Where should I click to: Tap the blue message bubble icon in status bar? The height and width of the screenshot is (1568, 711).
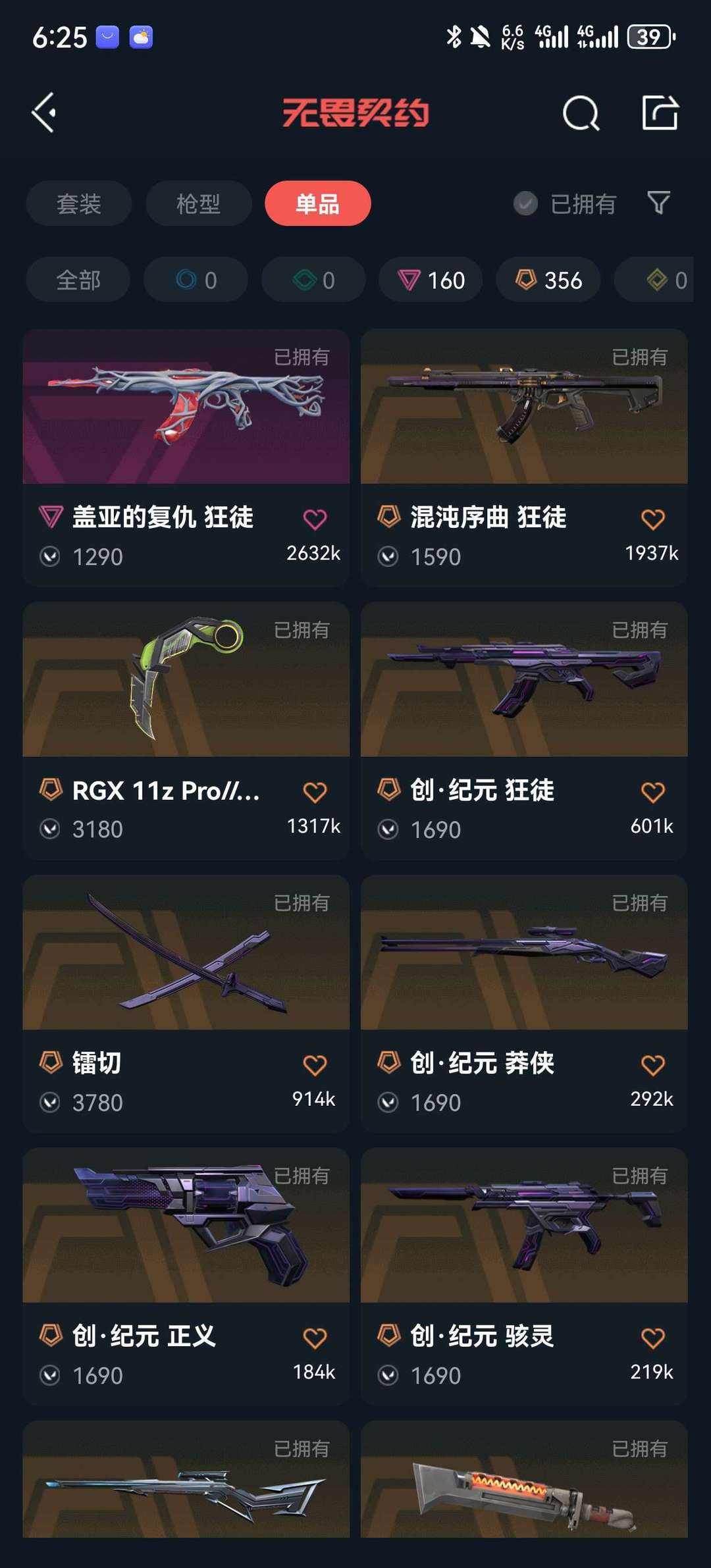pos(107,36)
